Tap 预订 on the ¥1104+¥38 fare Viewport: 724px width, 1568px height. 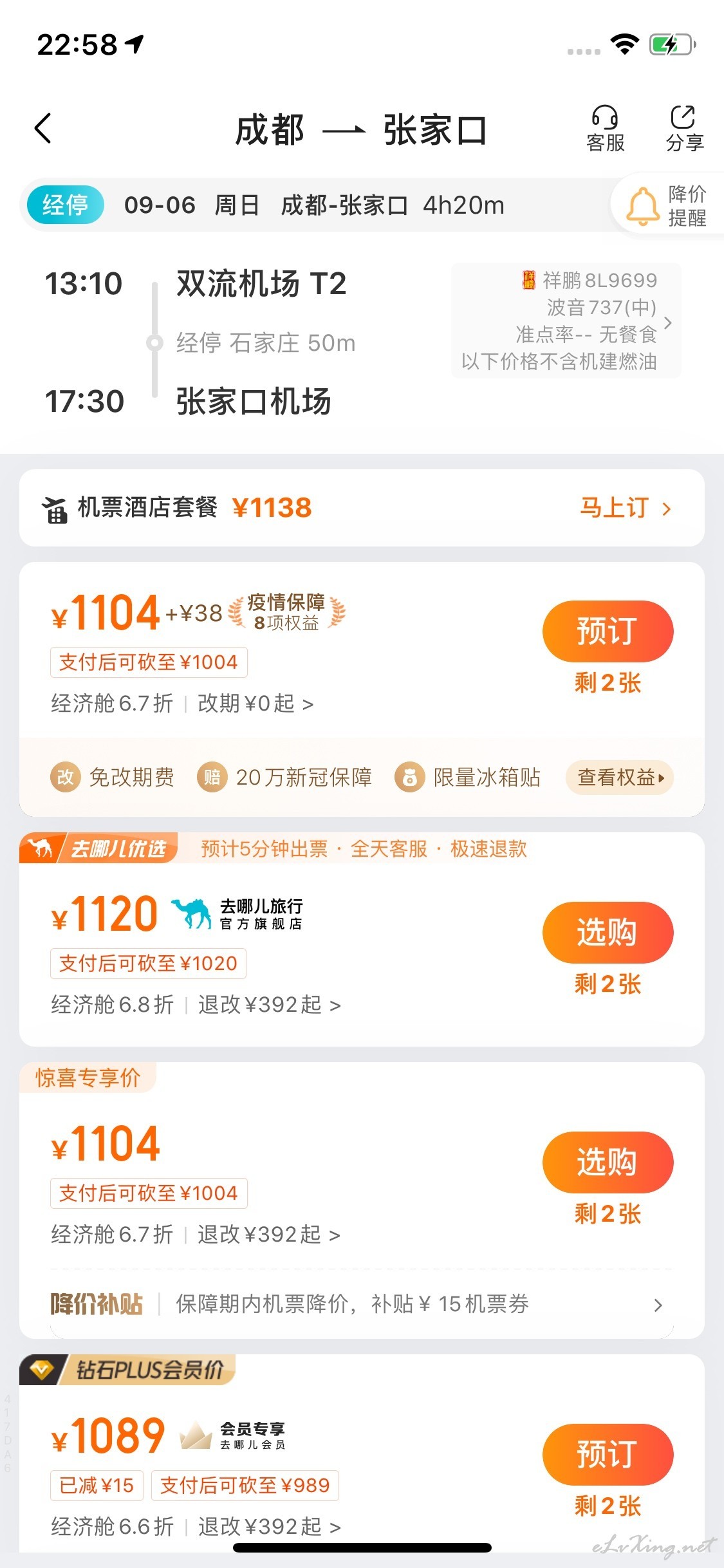pos(608,631)
